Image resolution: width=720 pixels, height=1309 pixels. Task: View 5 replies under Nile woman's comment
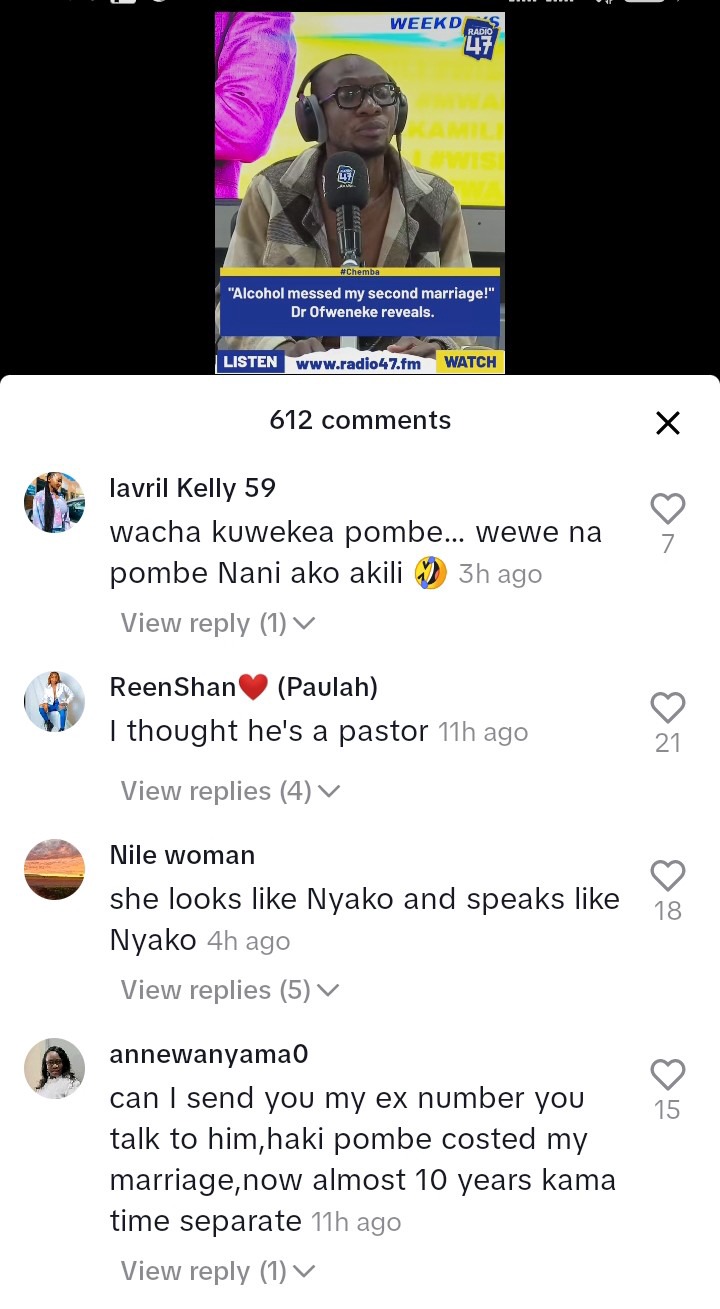[230, 990]
